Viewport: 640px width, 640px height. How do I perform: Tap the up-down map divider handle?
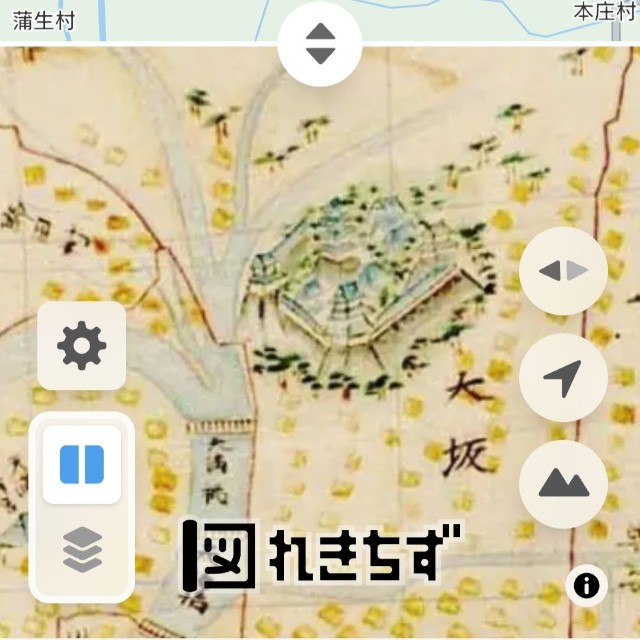(319, 43)
